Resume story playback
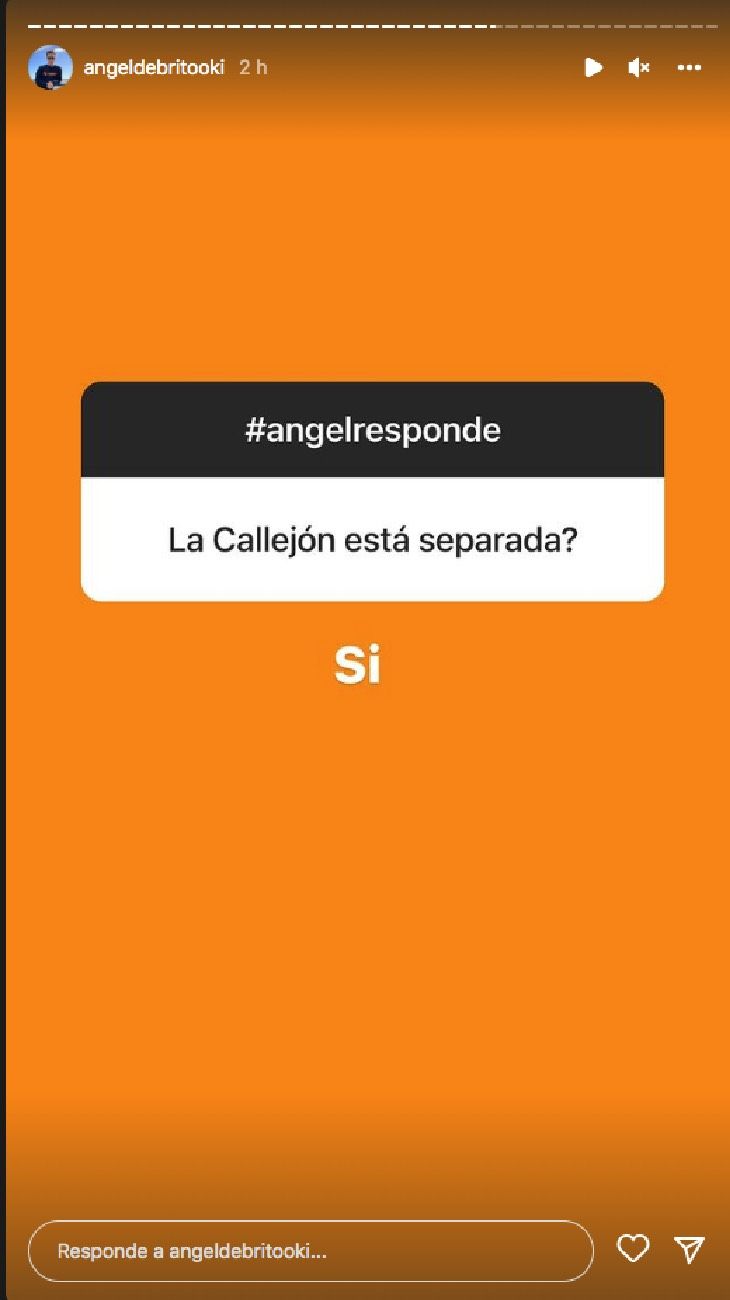 [593, 68]
